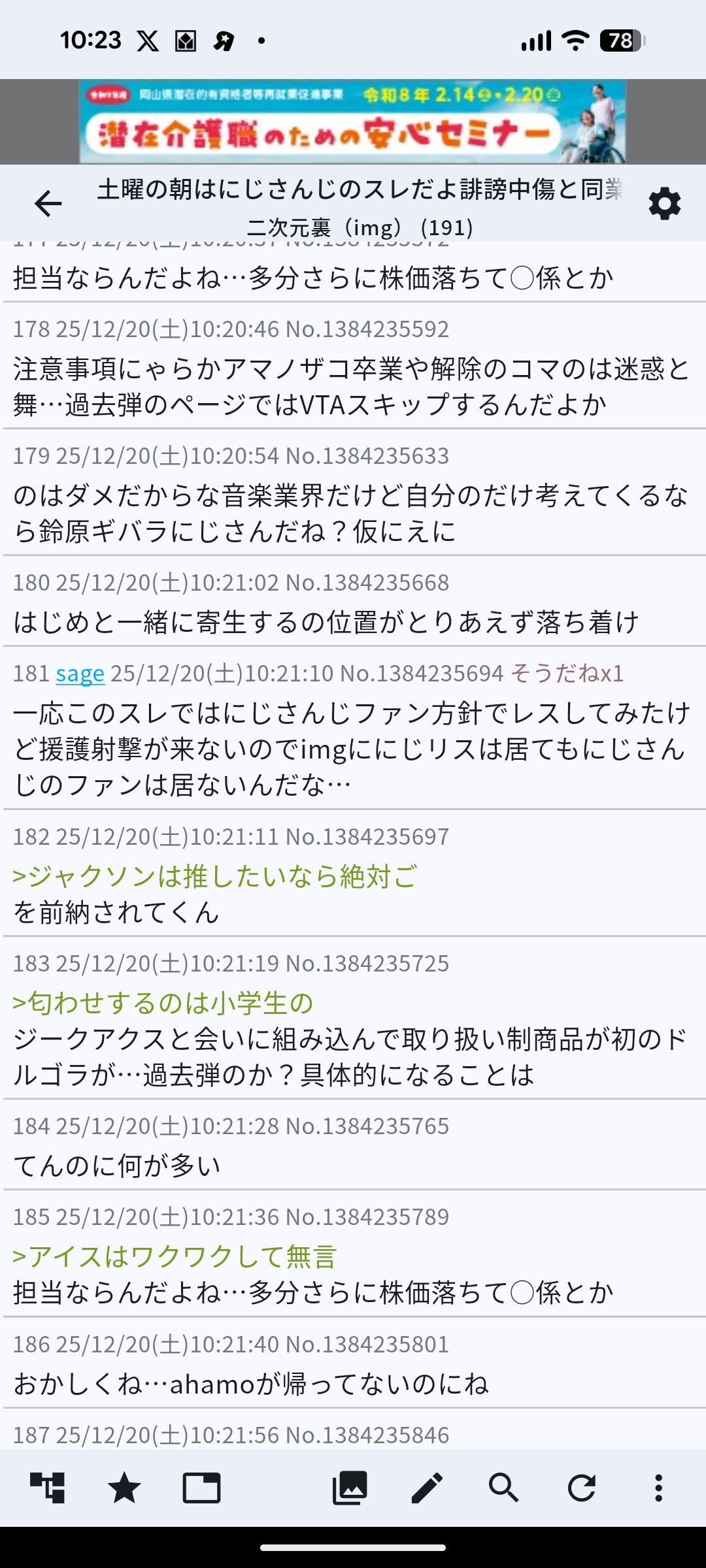Tap the sage link on post 181
Screen dimensions: 706x1568
[x=80, y=673]
